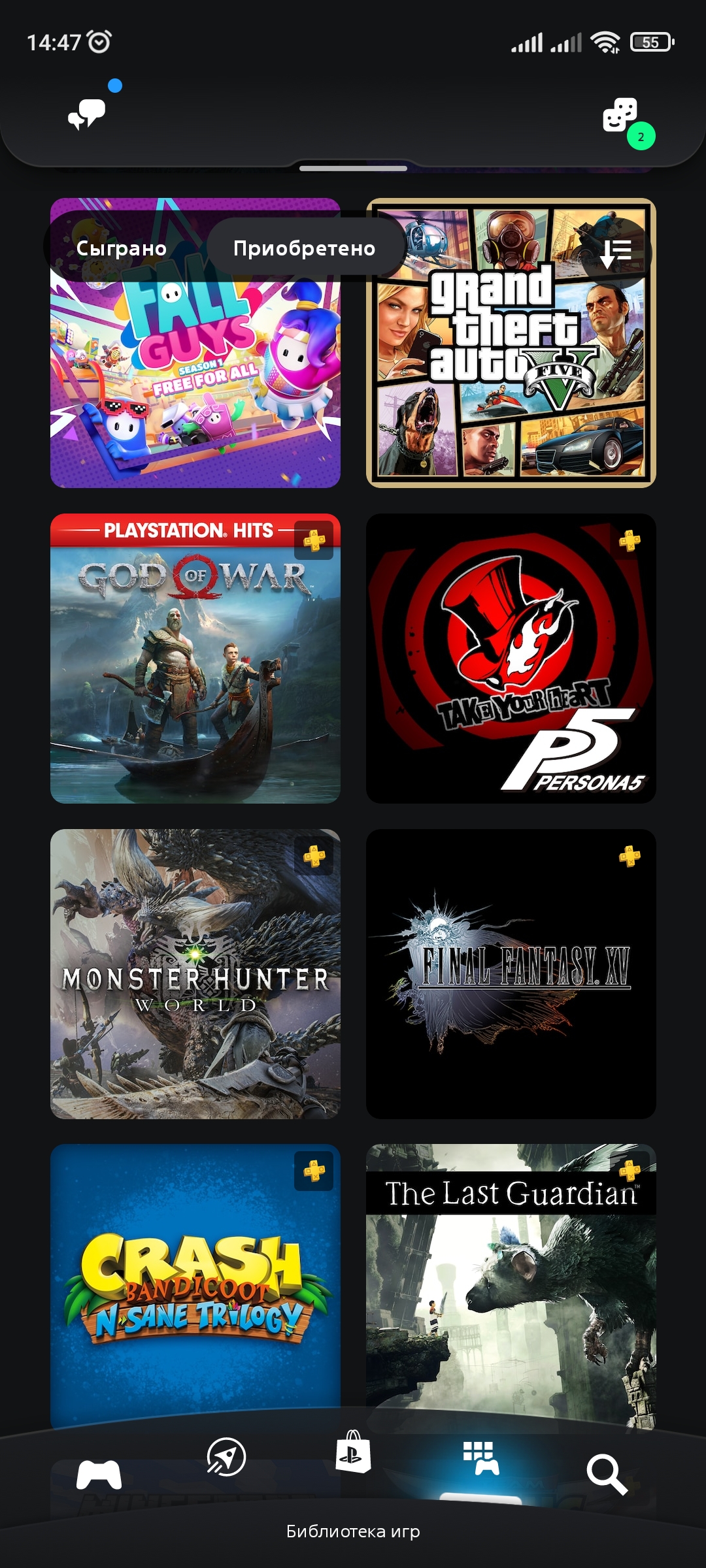This screenshot has height=1568, width=706.
Task: Open the God of War tile
Action: click(195, 659)
